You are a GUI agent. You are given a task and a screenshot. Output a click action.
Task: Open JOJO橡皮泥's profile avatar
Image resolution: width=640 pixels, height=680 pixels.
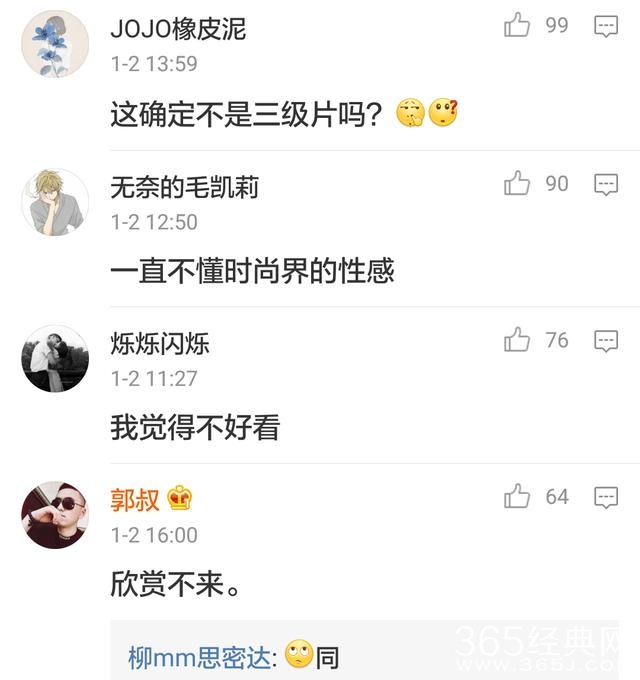(55, 45)
